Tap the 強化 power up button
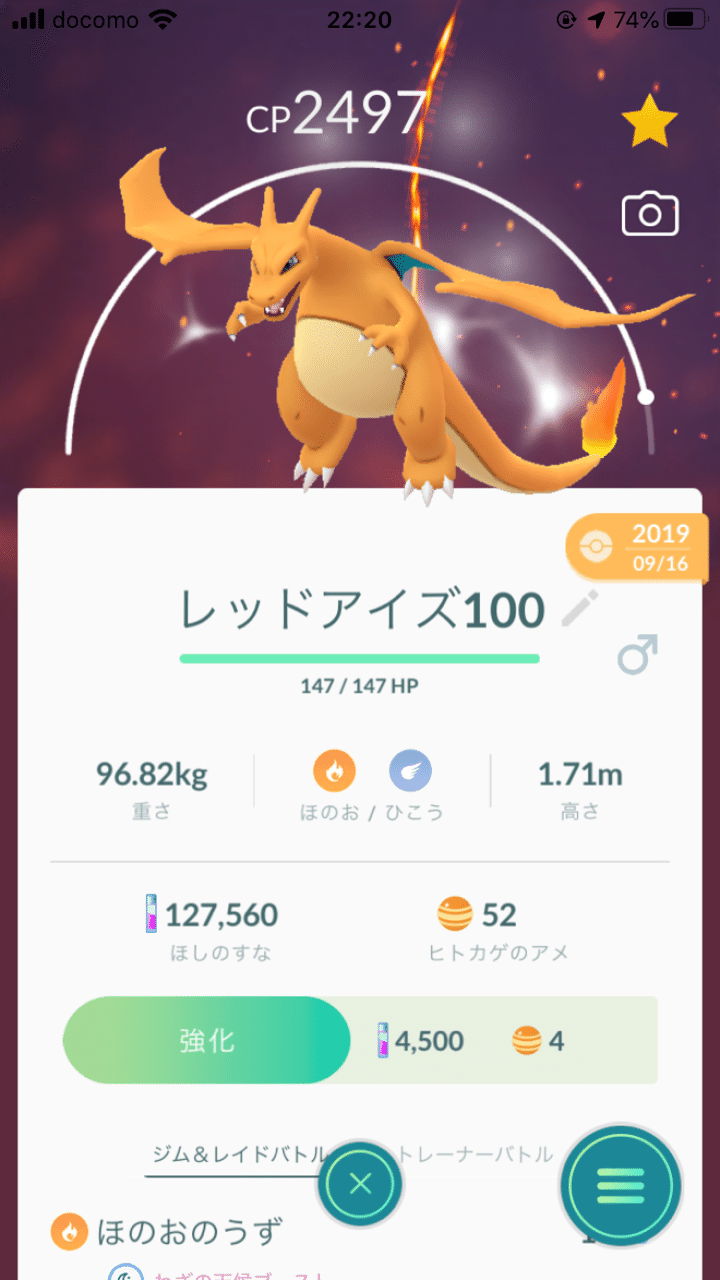The height and width of the screenshot is (1280, 720). 207,1040
